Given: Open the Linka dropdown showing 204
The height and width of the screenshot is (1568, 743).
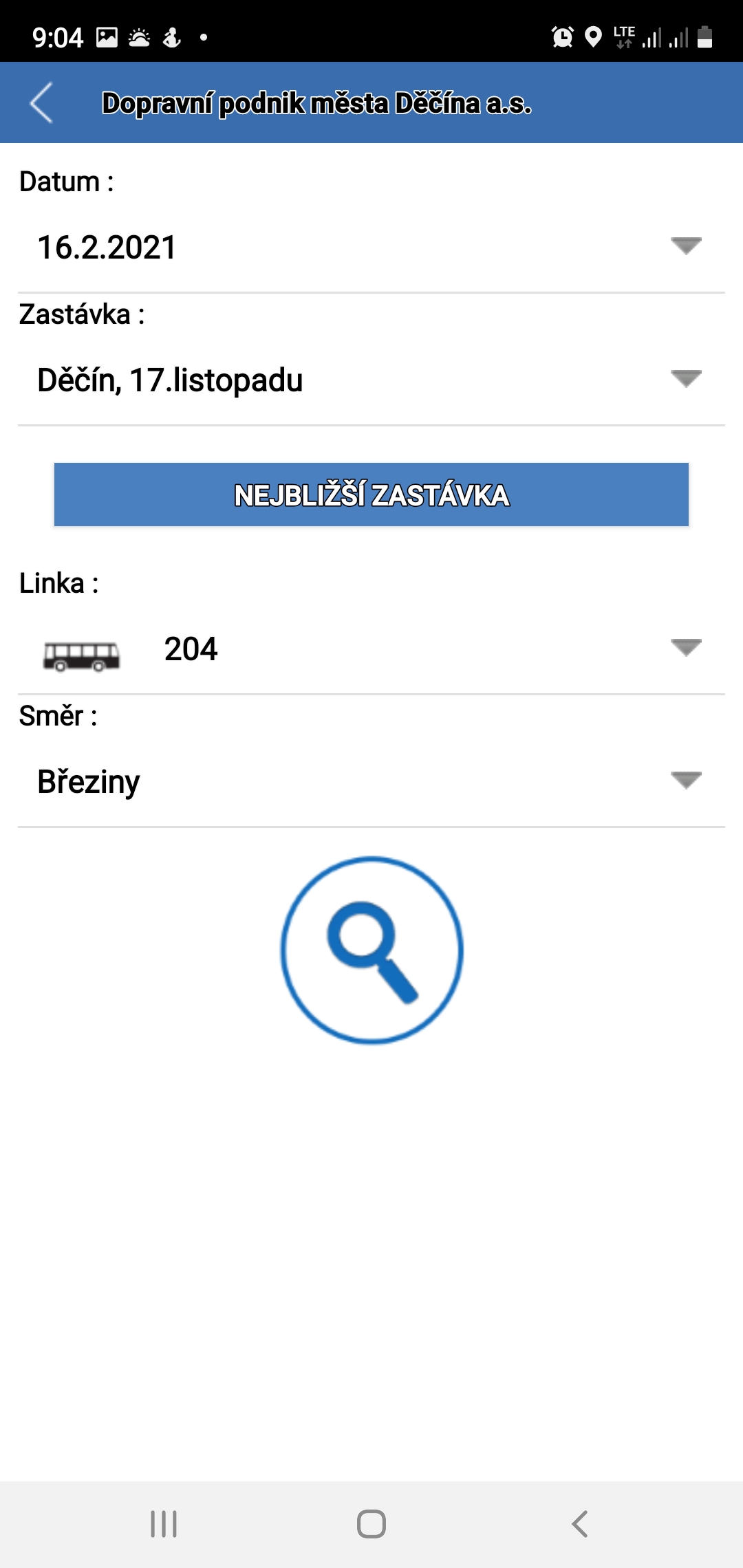Looking at the screenshot, I should click(x=371, y=649).
